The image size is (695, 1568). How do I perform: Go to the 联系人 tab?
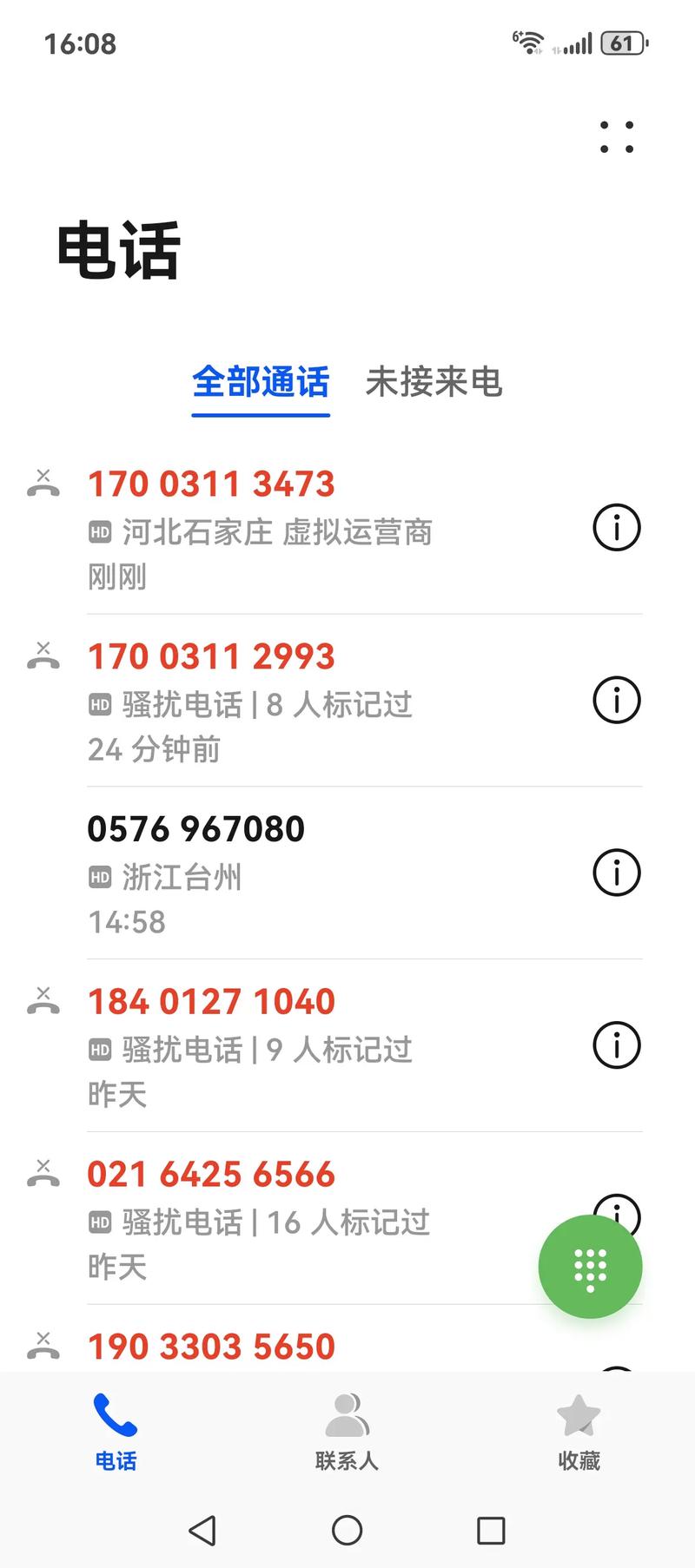tap(347, 1433)
